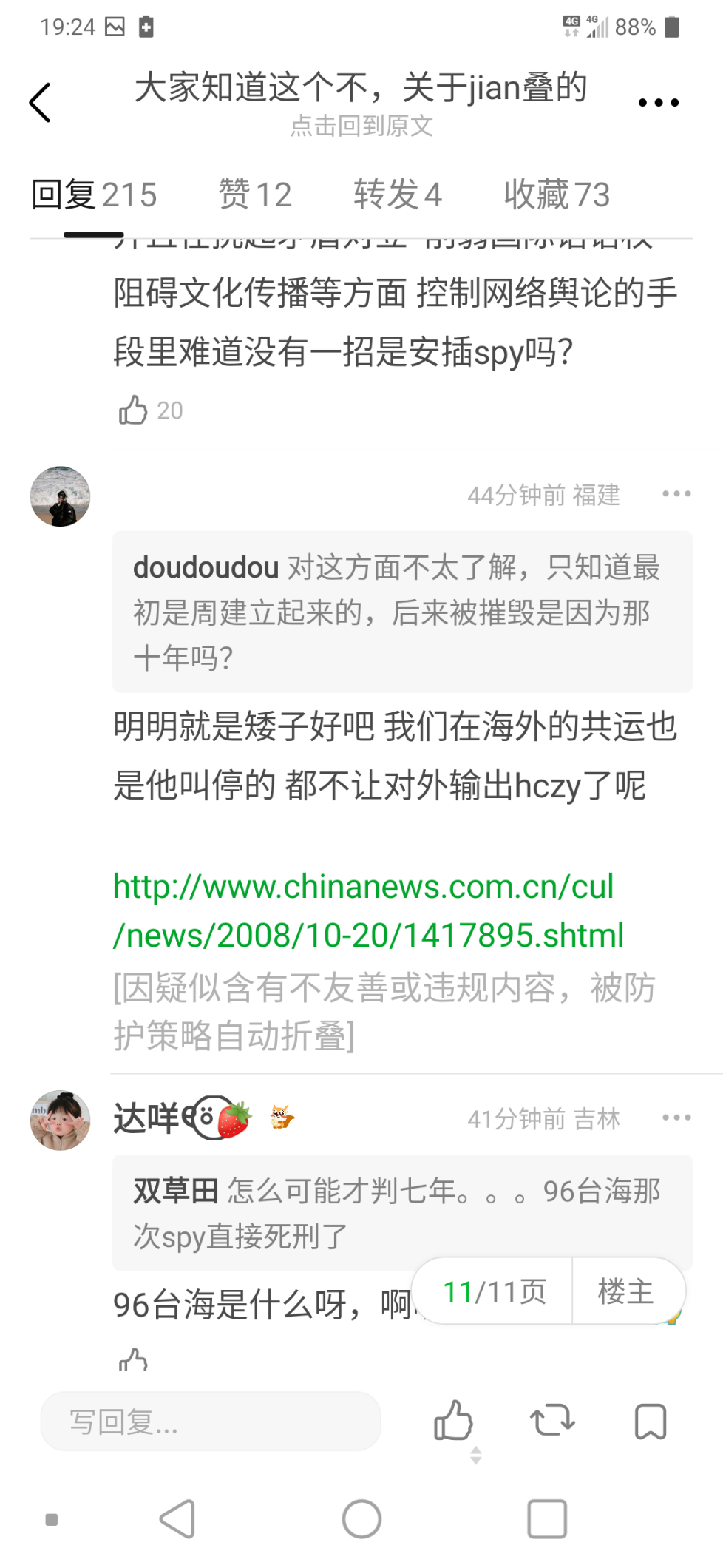Open the 11/11页 page selector
The image size is (723, 1568).
[x=494, y=1291]
